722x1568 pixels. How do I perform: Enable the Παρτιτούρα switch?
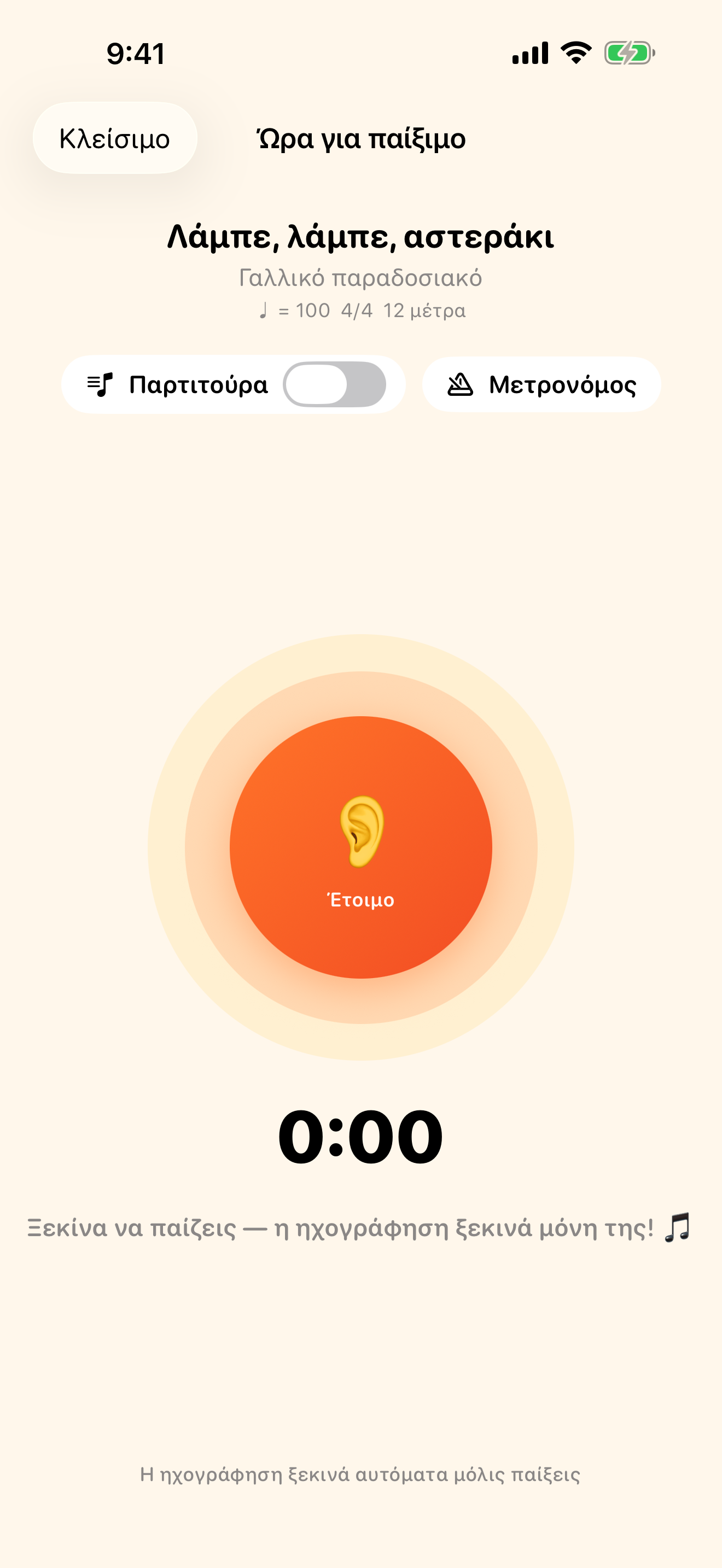334,384
